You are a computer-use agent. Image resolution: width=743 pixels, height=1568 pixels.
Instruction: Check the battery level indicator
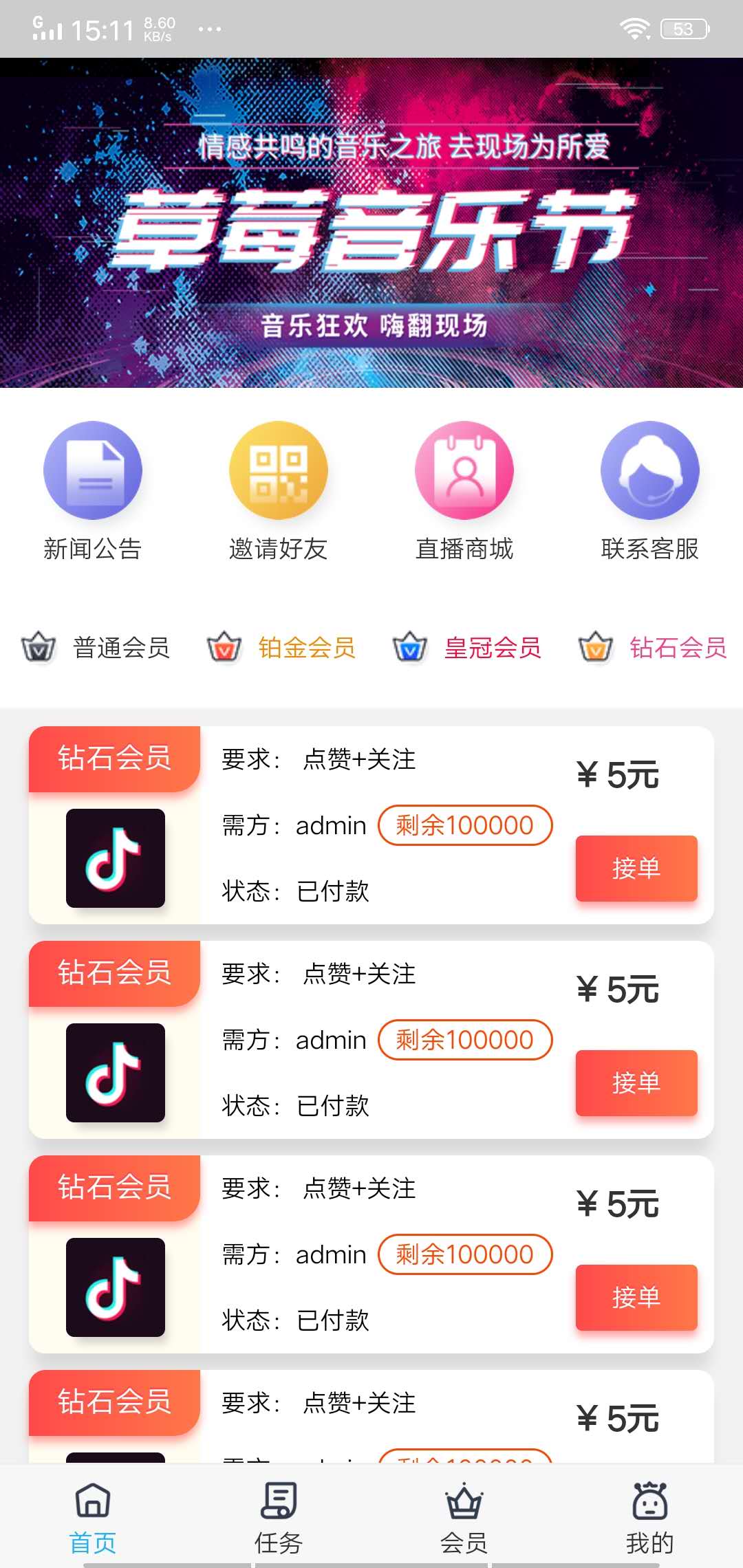click(684, 28)
